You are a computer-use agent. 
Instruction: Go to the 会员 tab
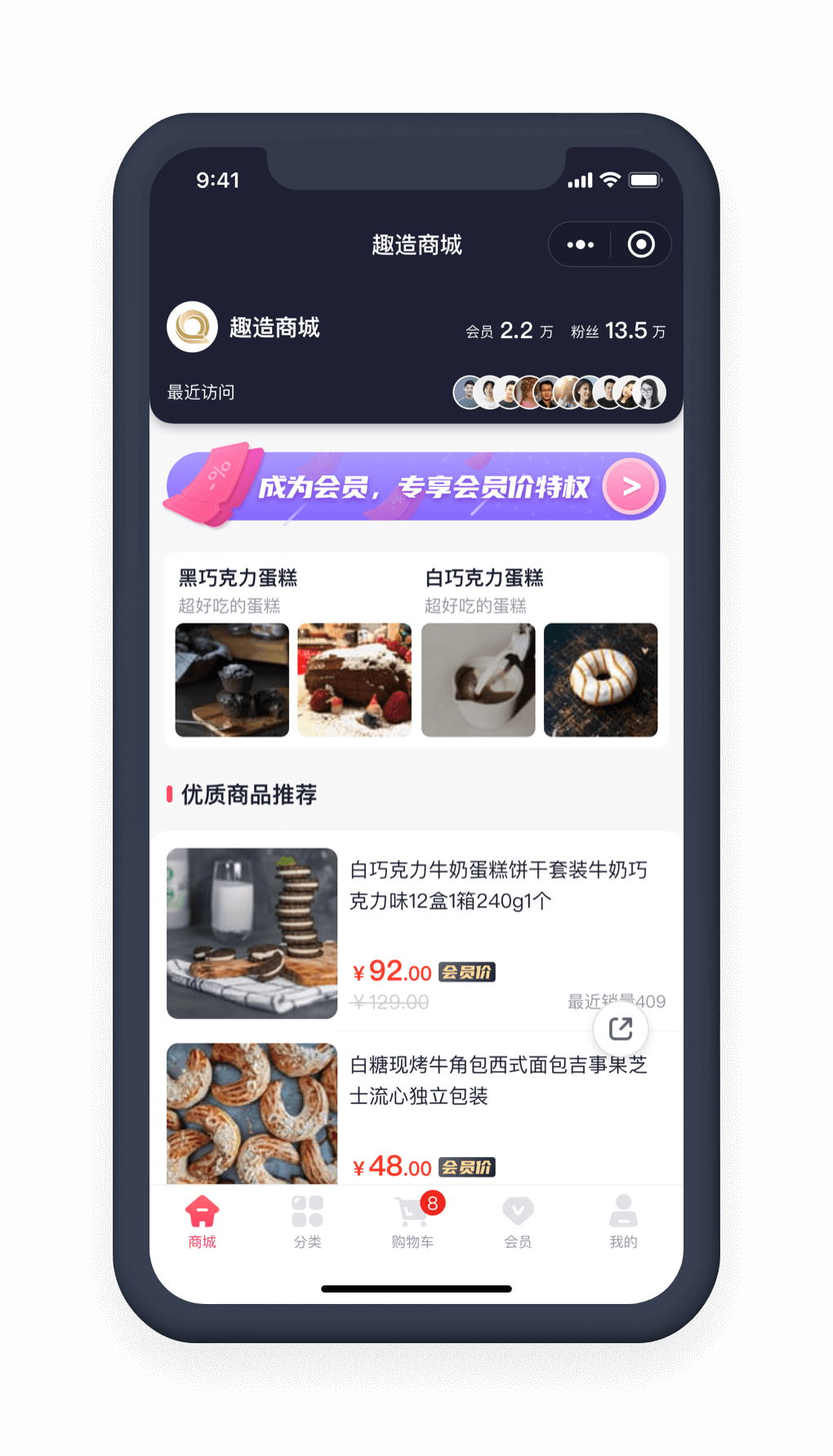click(x=518, y=1222)
